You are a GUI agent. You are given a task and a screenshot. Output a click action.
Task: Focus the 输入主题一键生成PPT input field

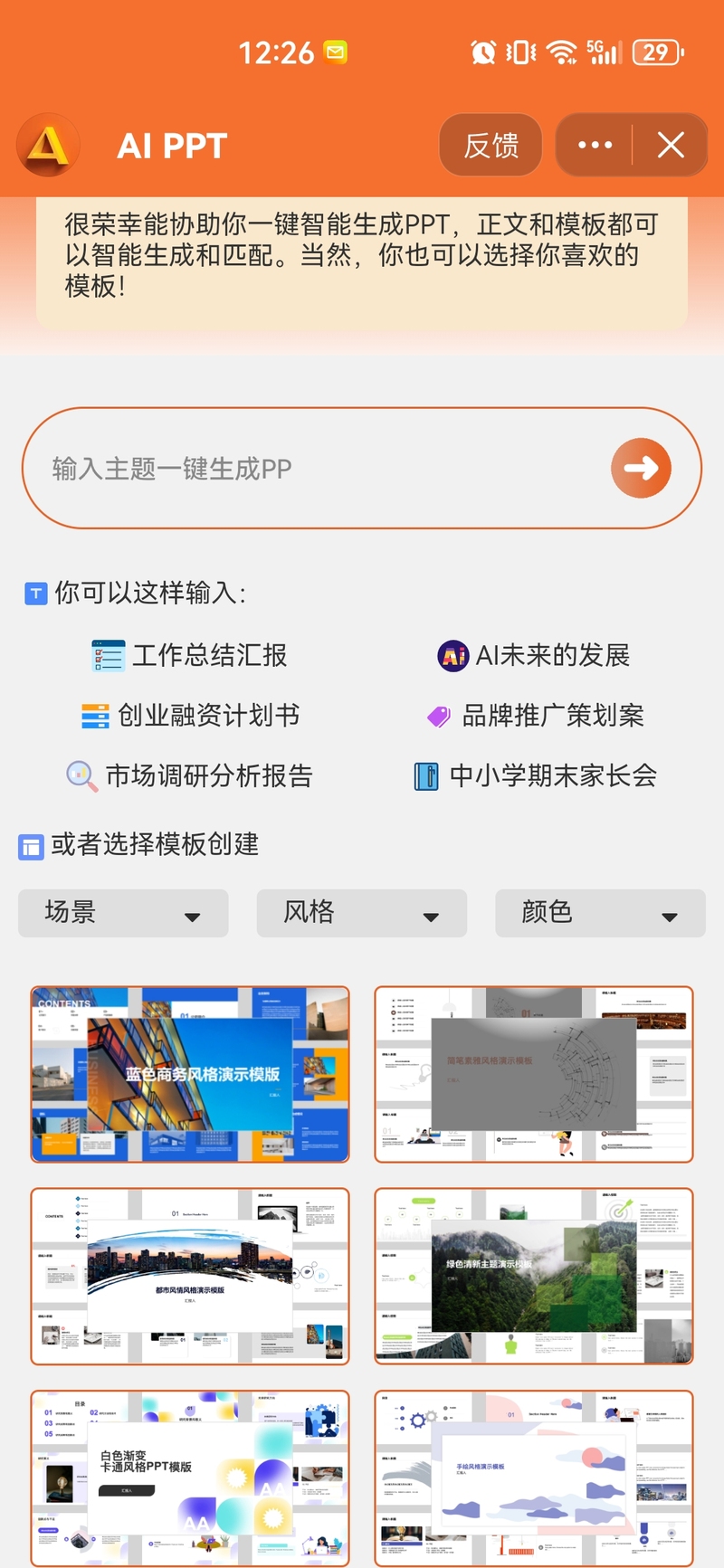pyautogui.click(x=317, y=469)
